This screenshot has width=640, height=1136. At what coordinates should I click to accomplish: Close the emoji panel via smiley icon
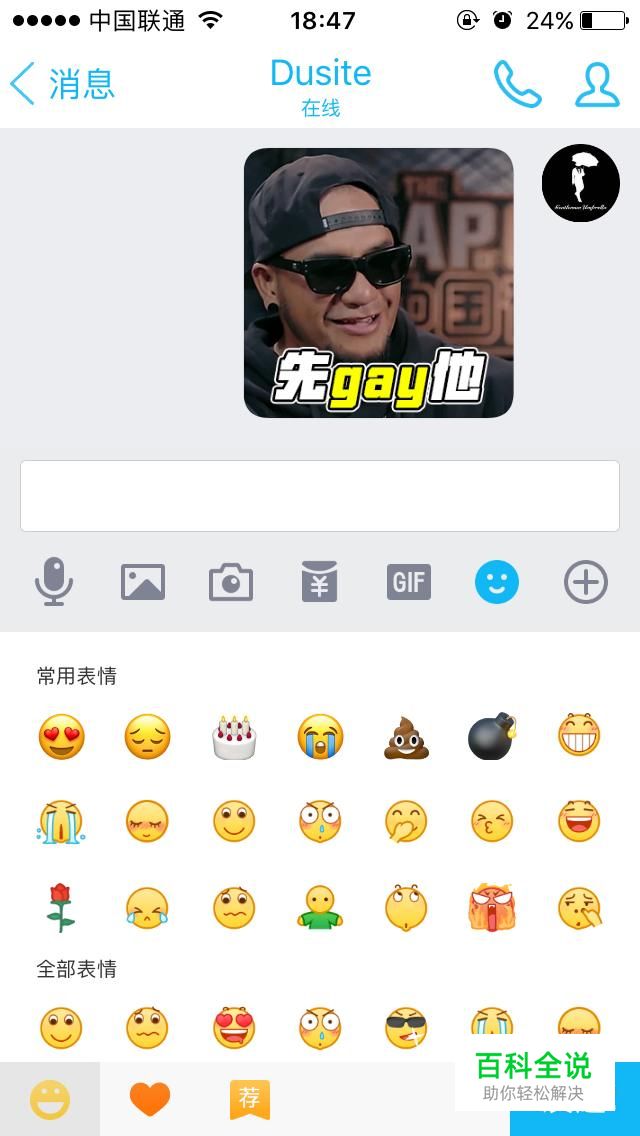coord(497,582)
